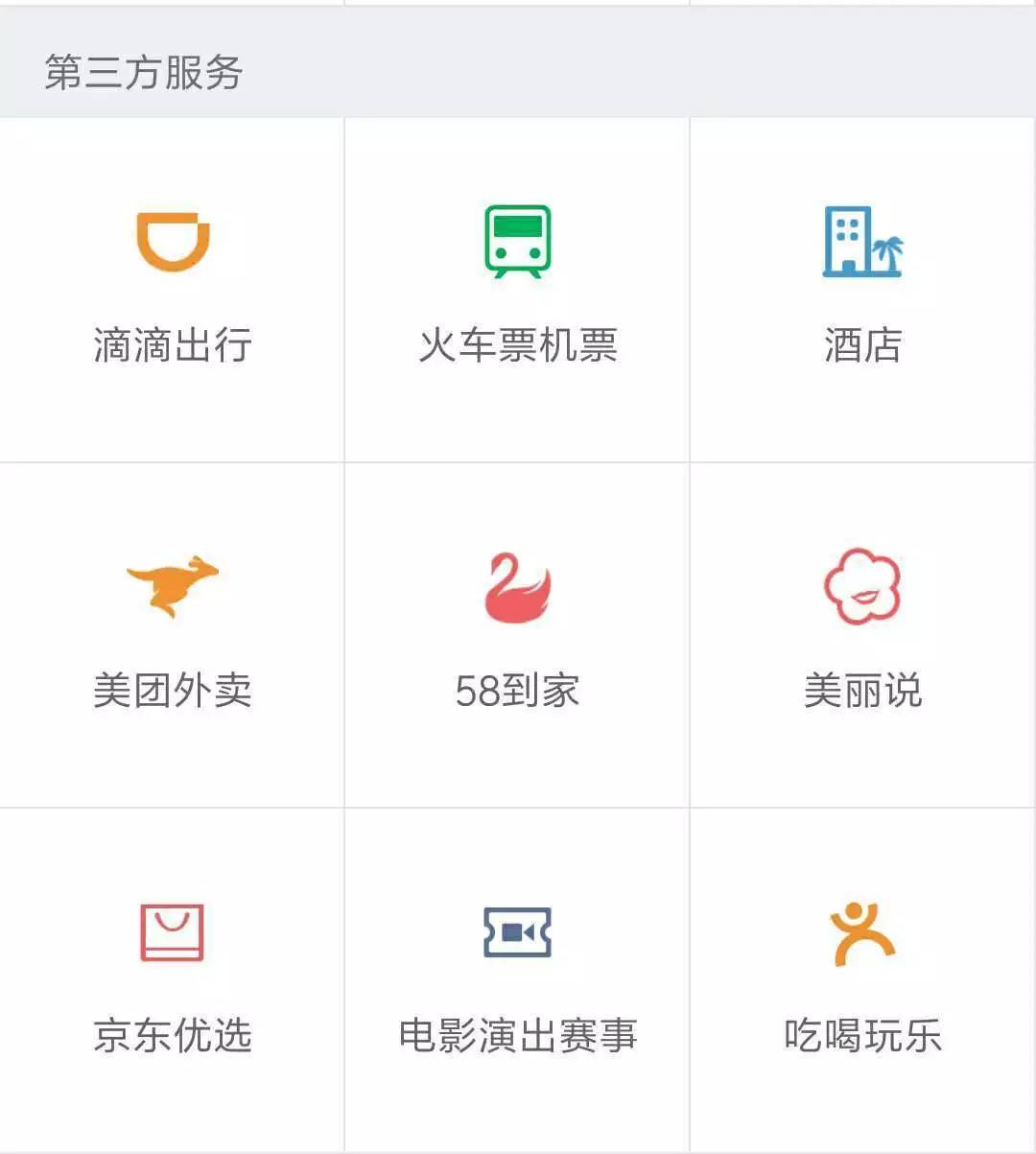
Task: Launch 美团外卖 food delivery
Action: [173, 633]
